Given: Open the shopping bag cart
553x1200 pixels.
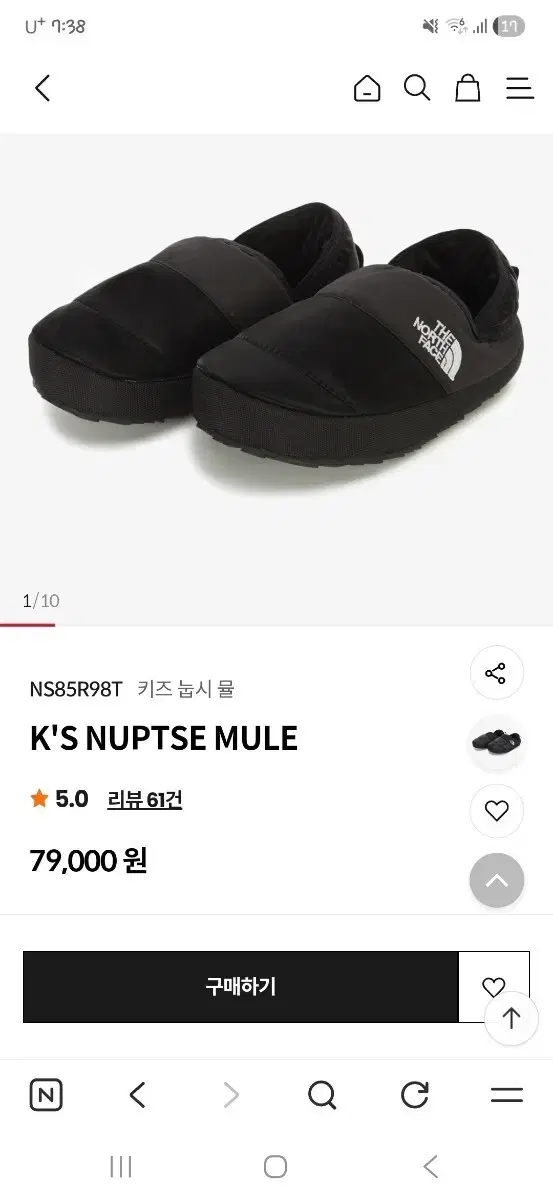Looking at the screenshot, I should 467,88.
